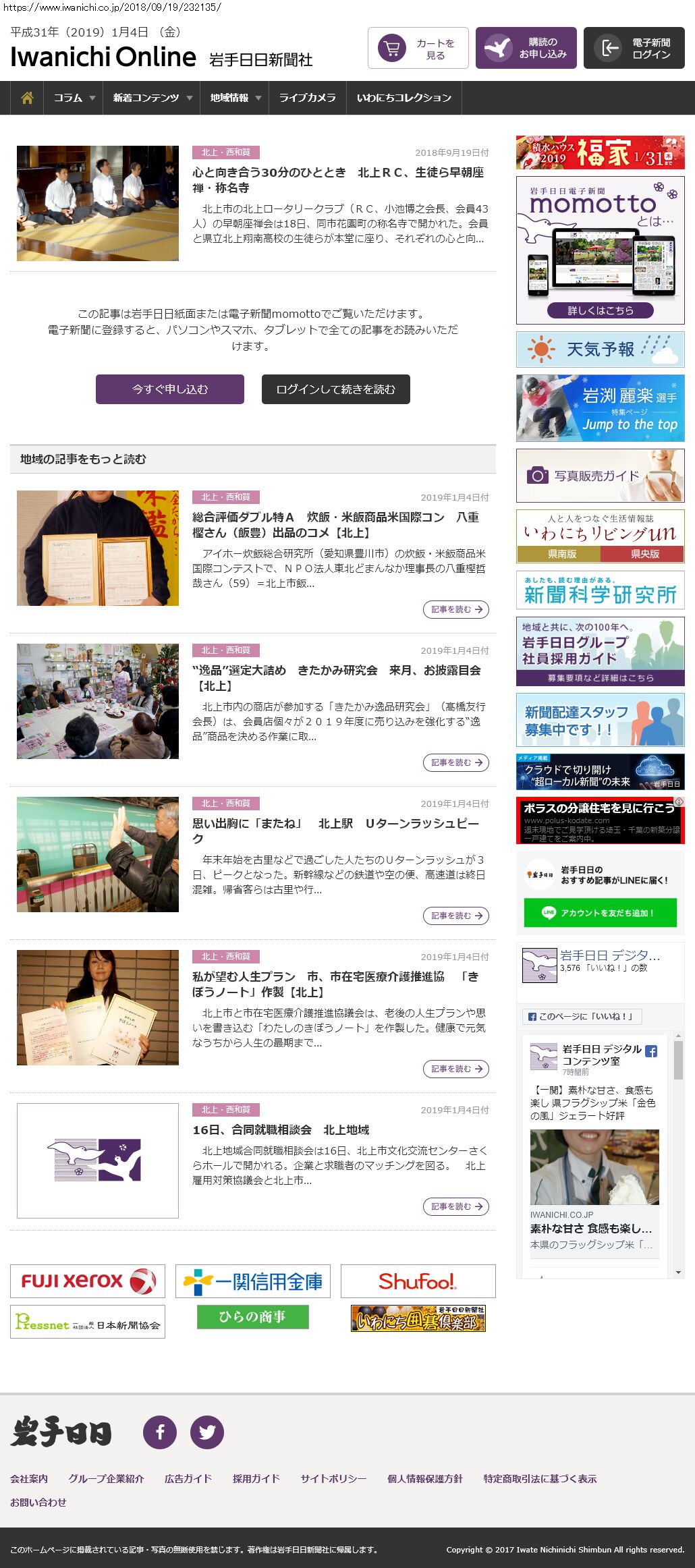Tap the カートを見る cart button
695x1568 pixels.
click(418, 48)
